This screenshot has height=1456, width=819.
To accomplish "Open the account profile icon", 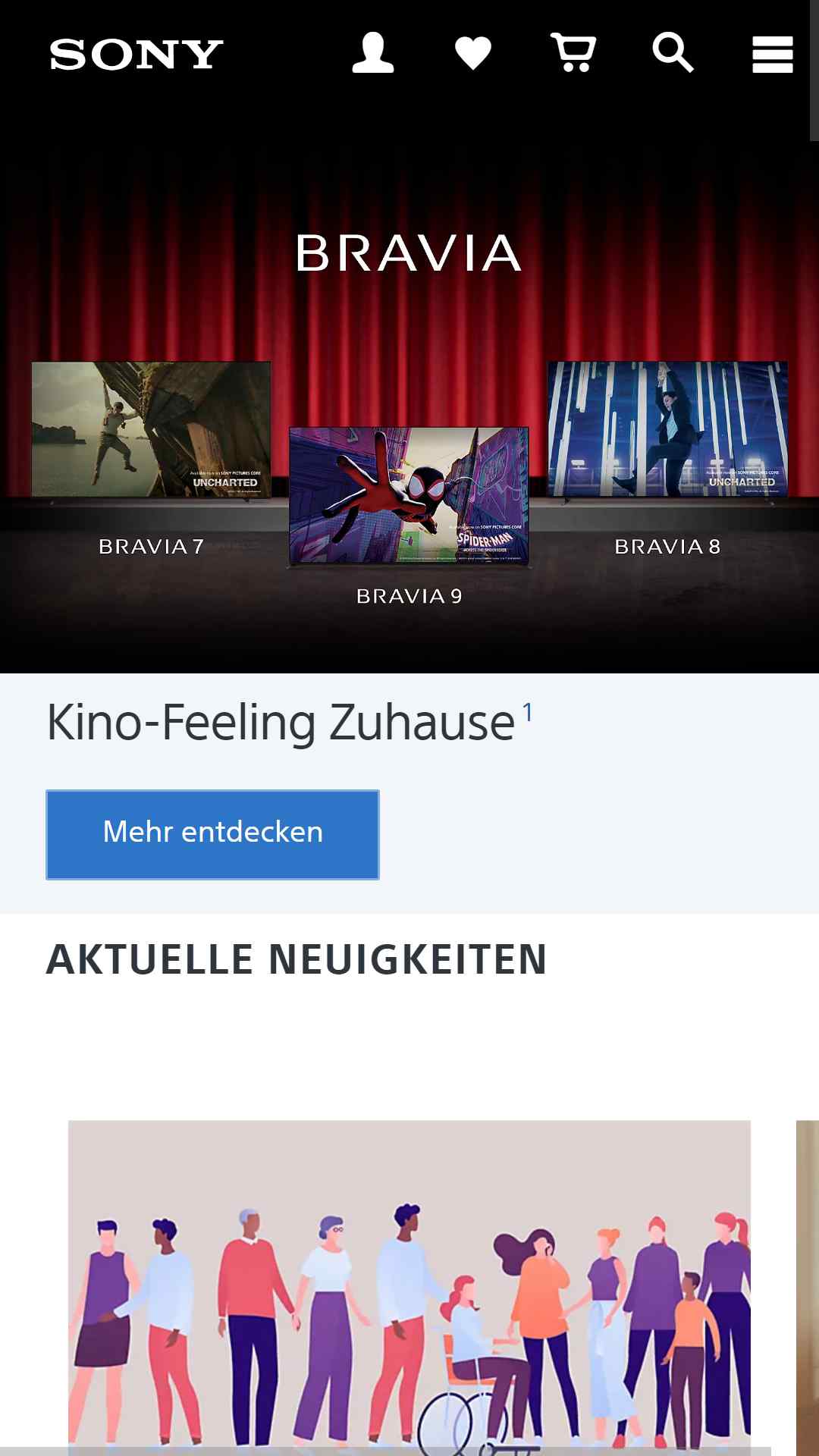I will point(373,53).
